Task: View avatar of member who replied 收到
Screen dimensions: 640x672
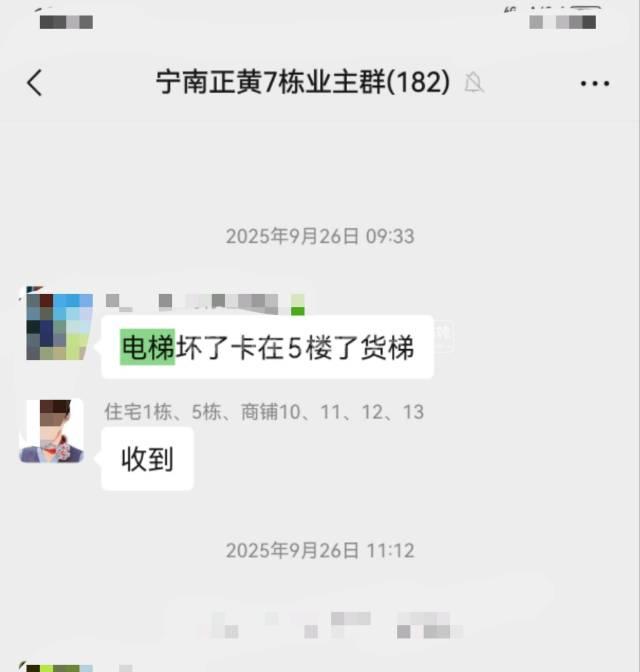Action: click(x=52, y=431)
